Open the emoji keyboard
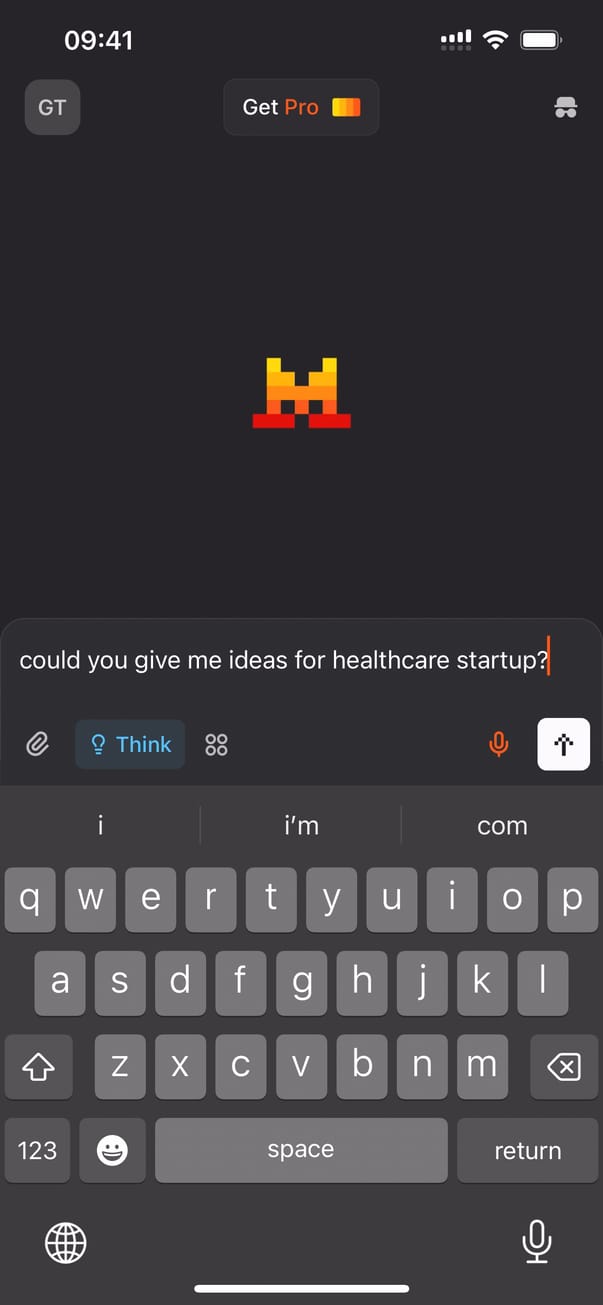The width and height of the screenshot is (603, 1305). coord(112,1151)
